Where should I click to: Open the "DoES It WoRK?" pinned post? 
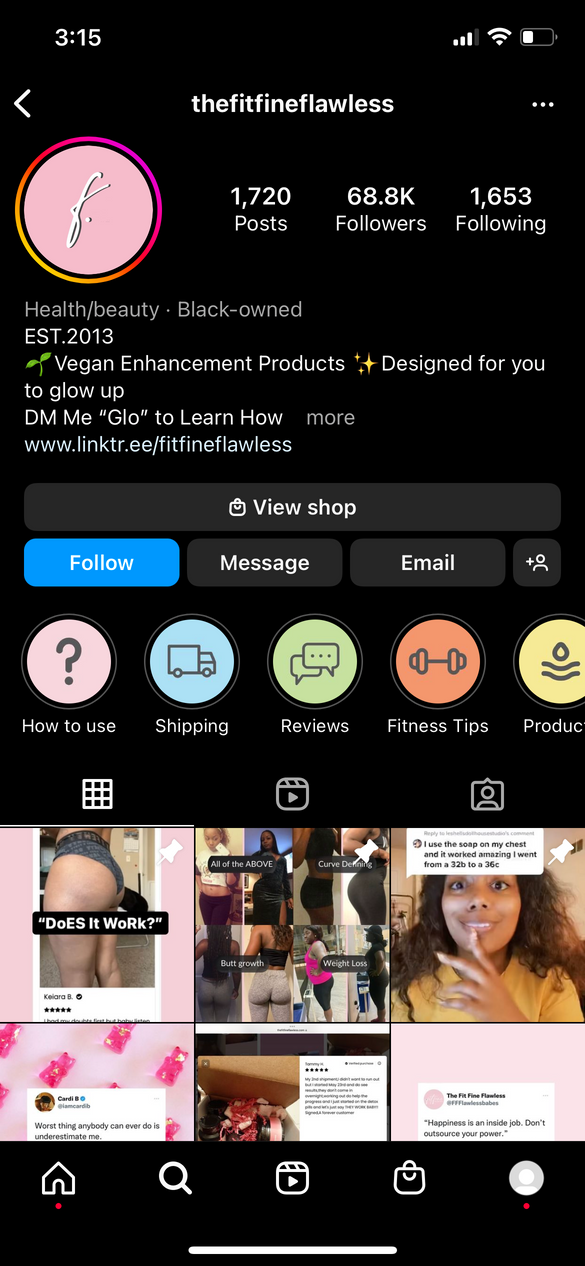click(97, 924)
